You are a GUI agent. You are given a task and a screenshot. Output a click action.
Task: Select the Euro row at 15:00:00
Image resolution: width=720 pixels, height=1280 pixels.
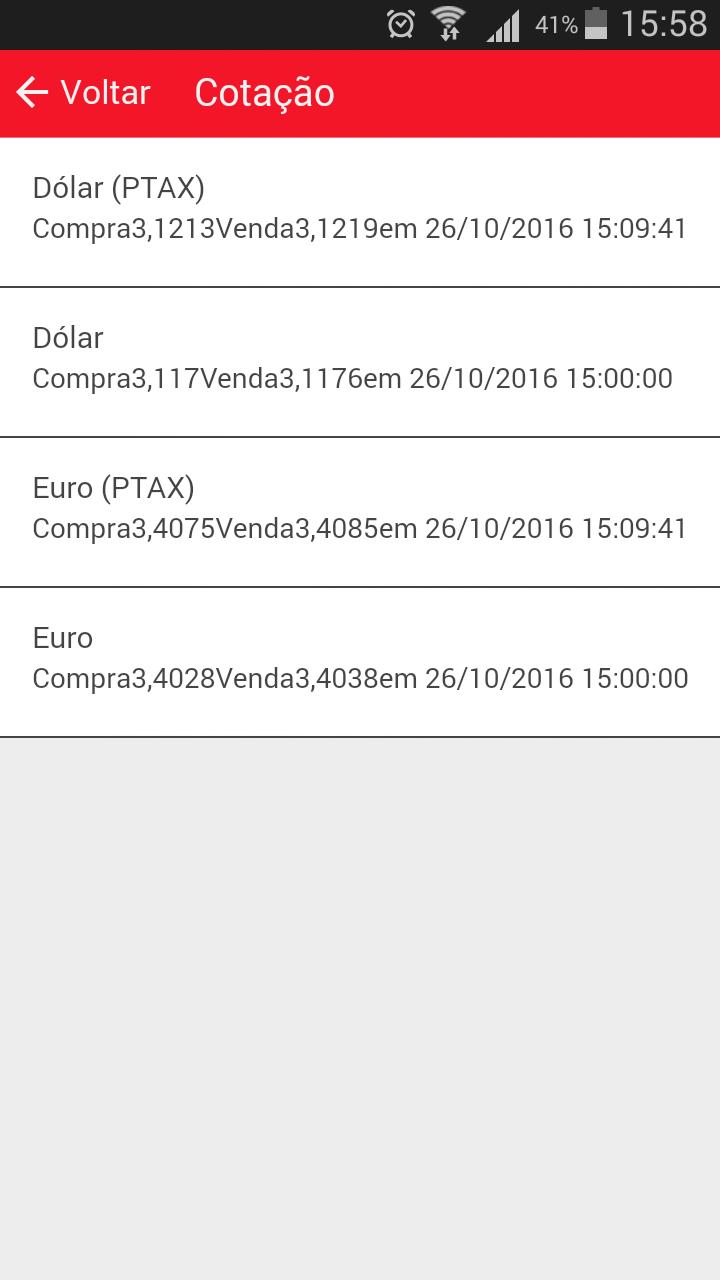pyautogui.click(x=360, y=662)
